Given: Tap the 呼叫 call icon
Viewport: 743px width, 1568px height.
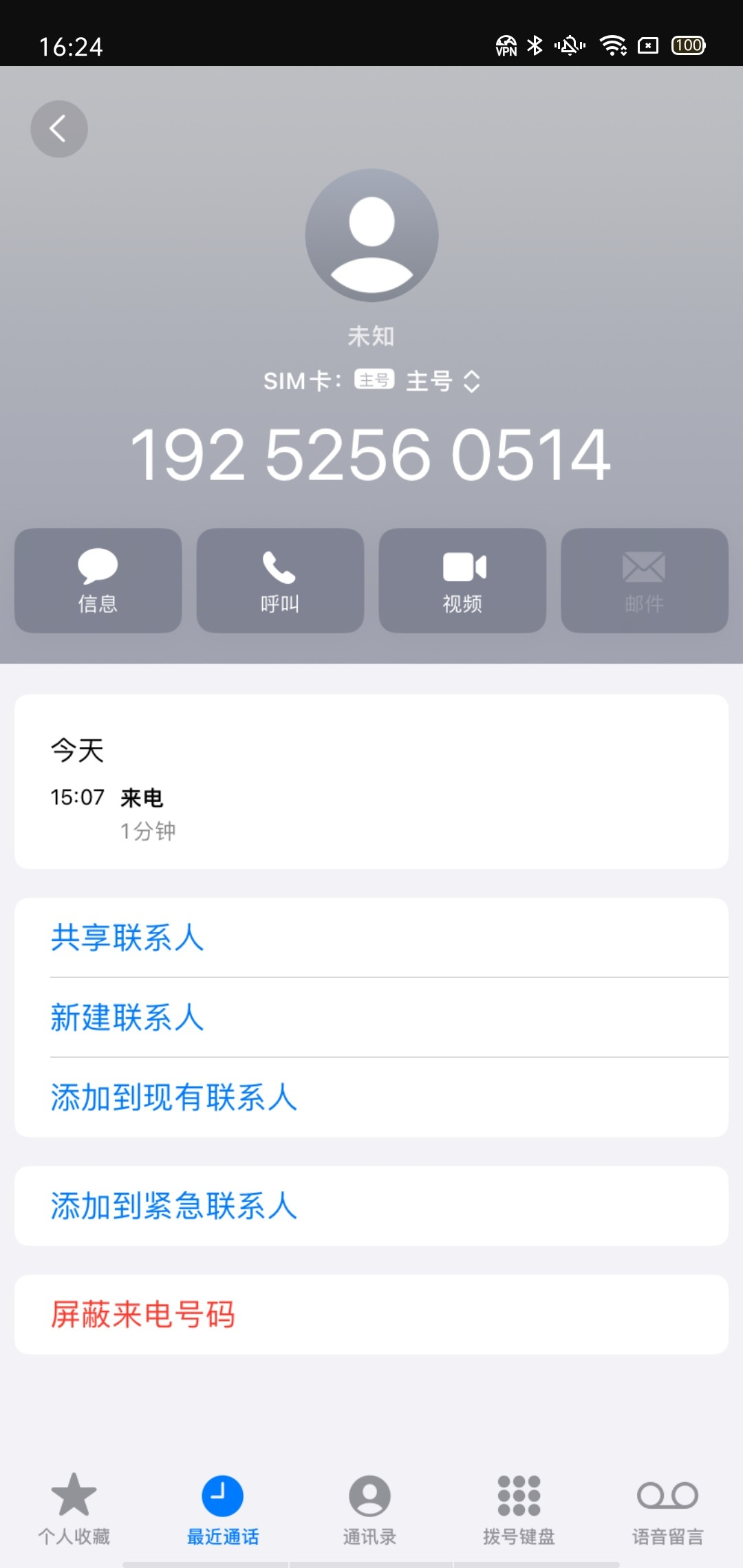Looking at the screenshot, I should tap(279, 581).
